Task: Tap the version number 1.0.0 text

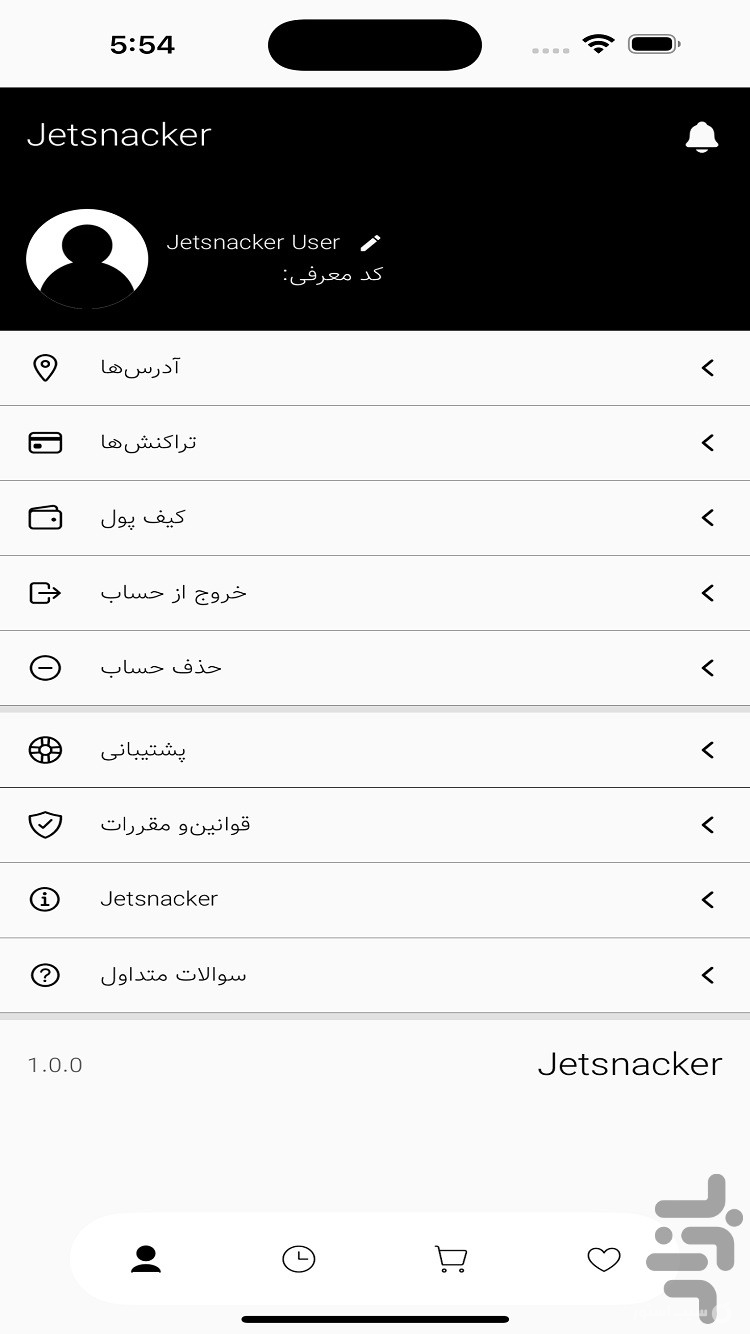Action: (55, 1065)
